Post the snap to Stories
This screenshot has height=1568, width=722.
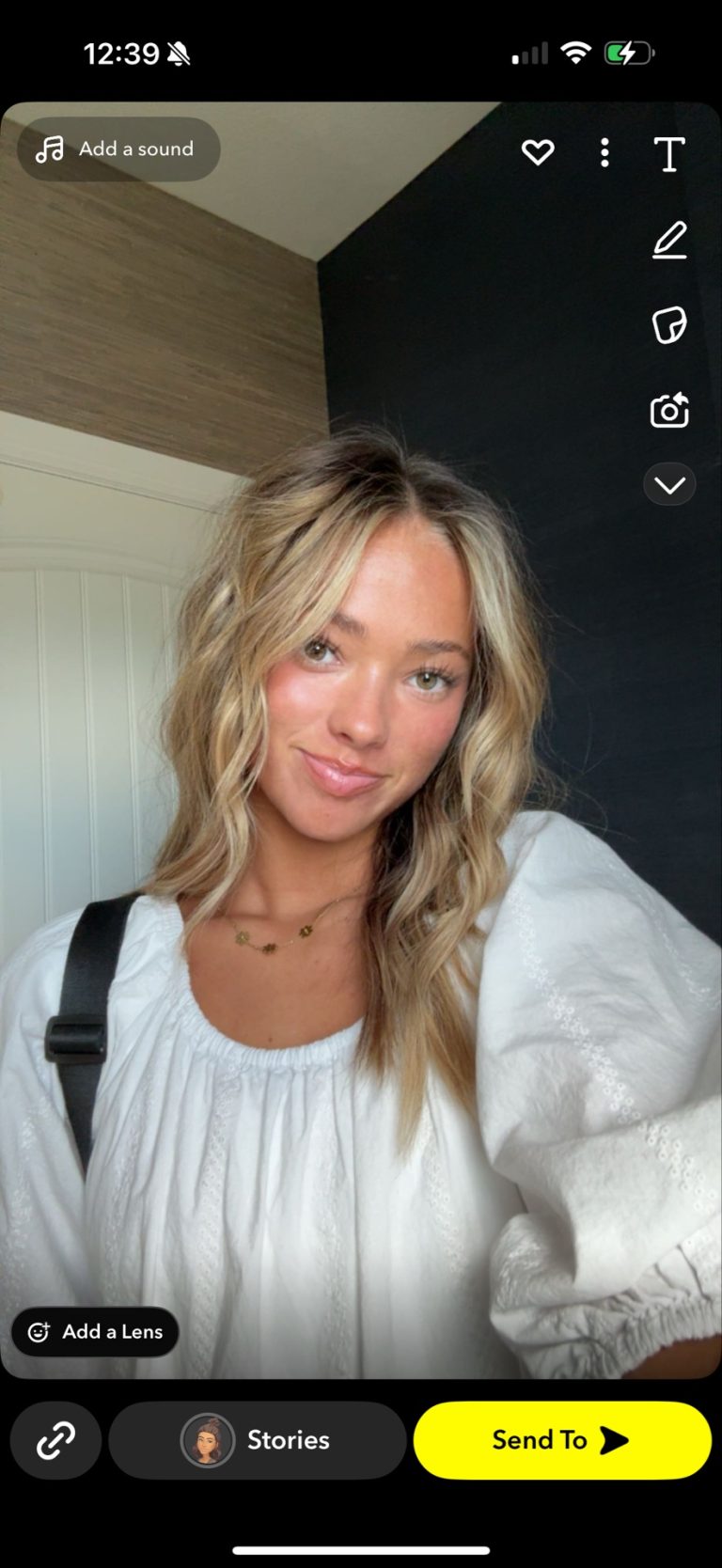click(x=257, y=1440)
